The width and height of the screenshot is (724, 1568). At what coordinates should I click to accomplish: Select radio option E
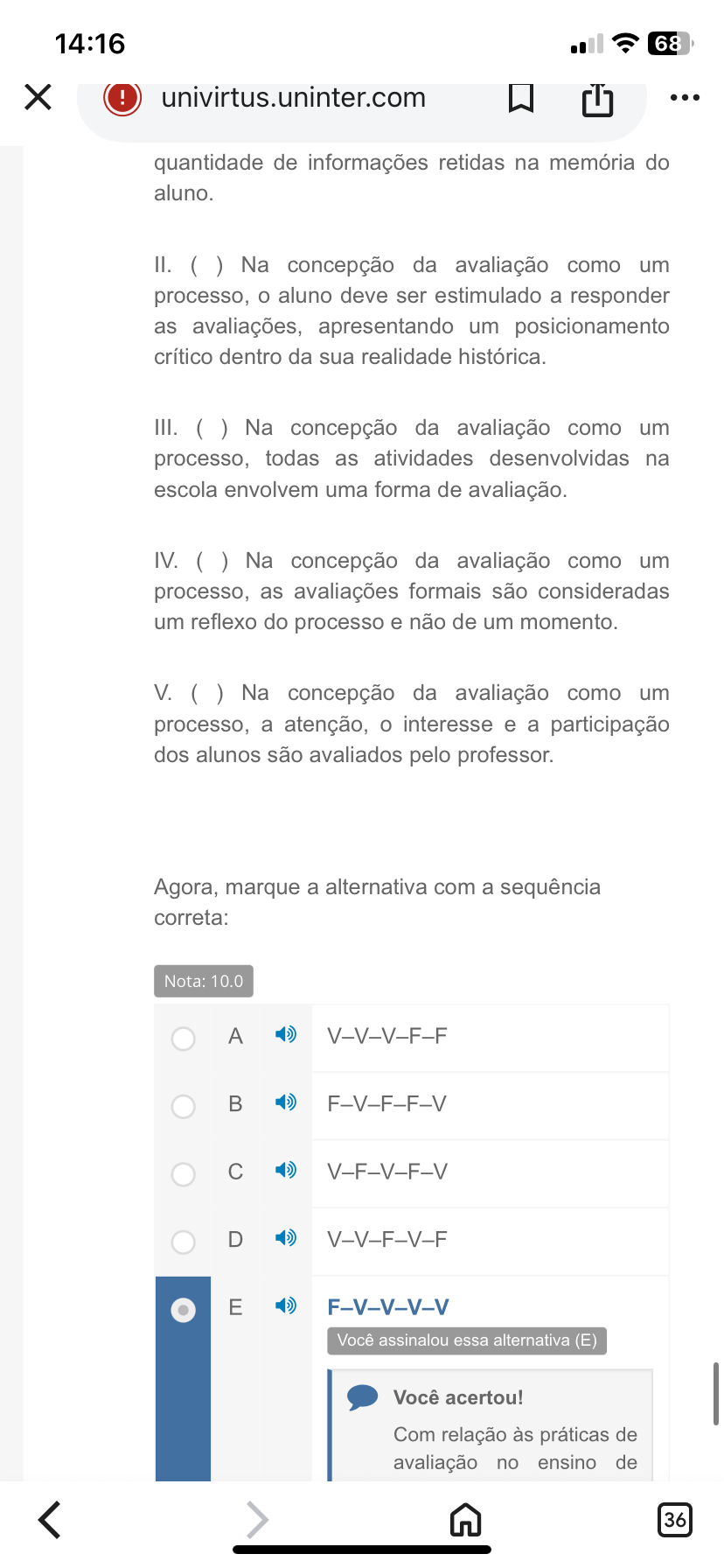[184, 1309]
